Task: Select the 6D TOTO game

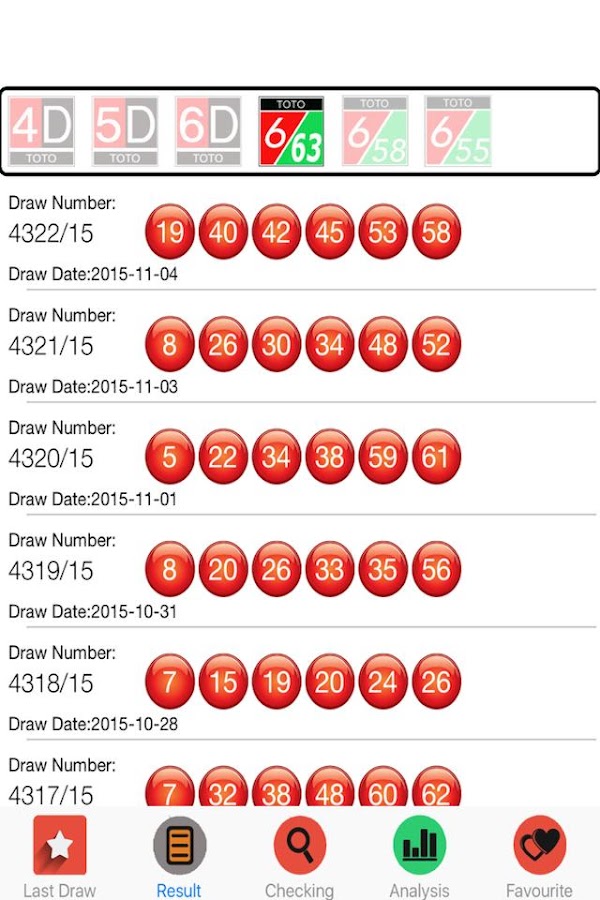Action: pos(208,131)
